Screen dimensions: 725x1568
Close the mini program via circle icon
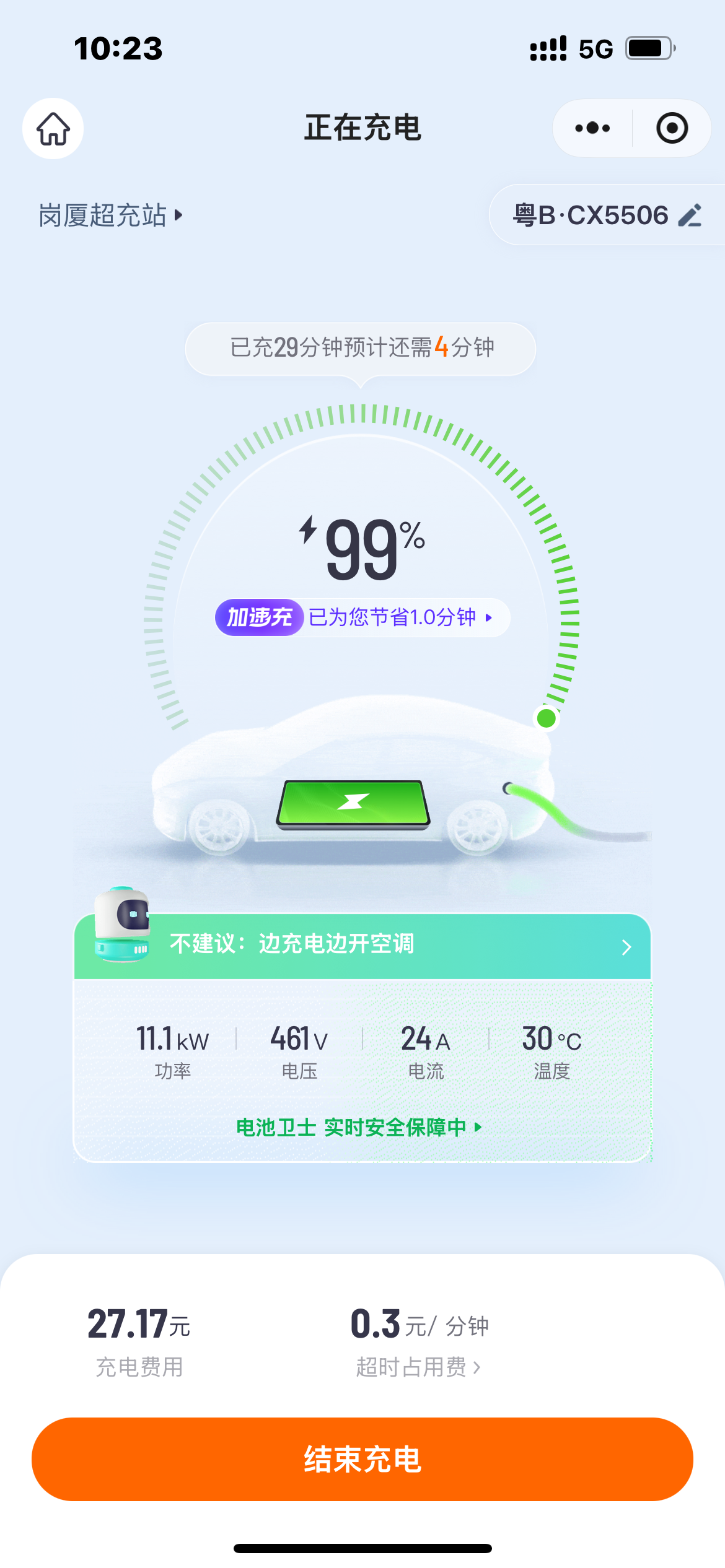(x=672, y=128)
